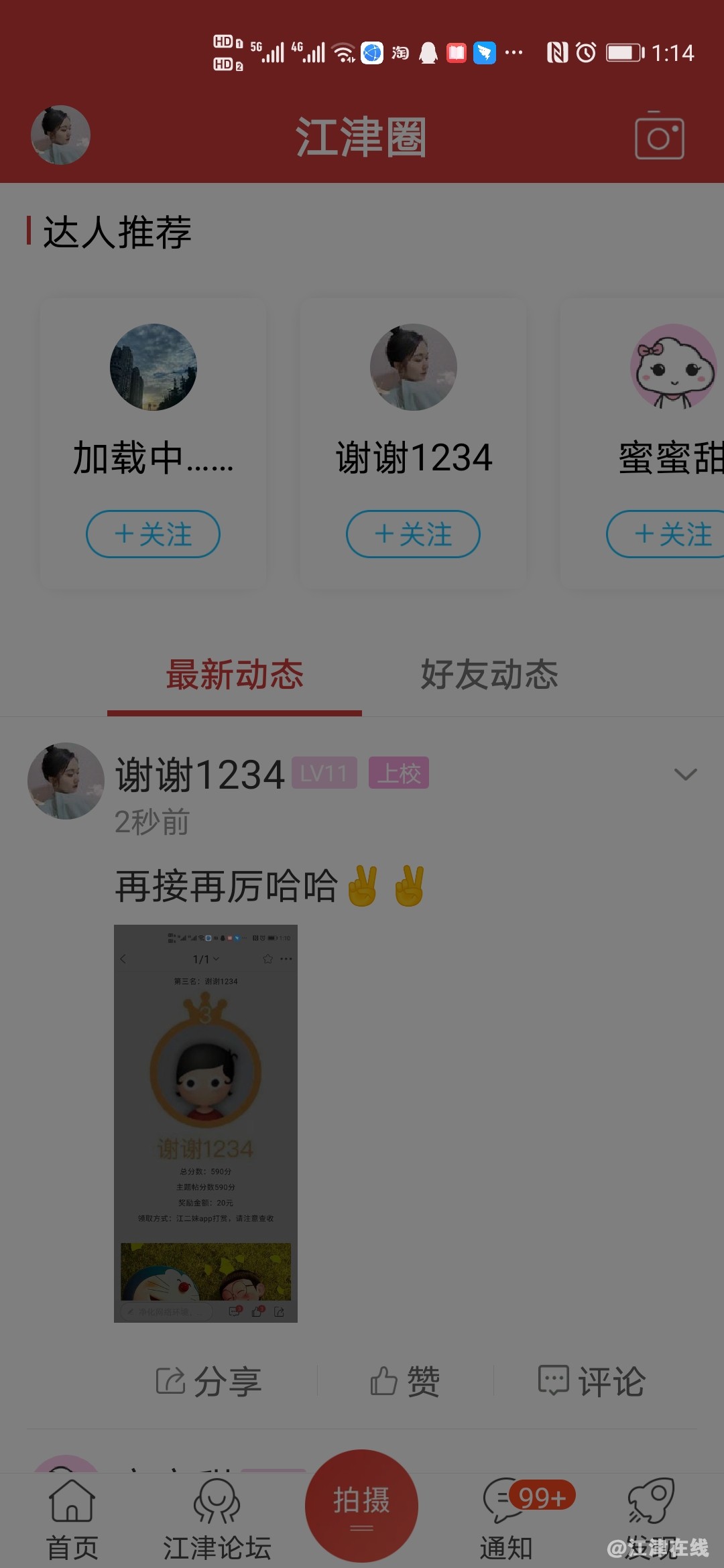Follow the user 加载中......

(x=153, y=534)
